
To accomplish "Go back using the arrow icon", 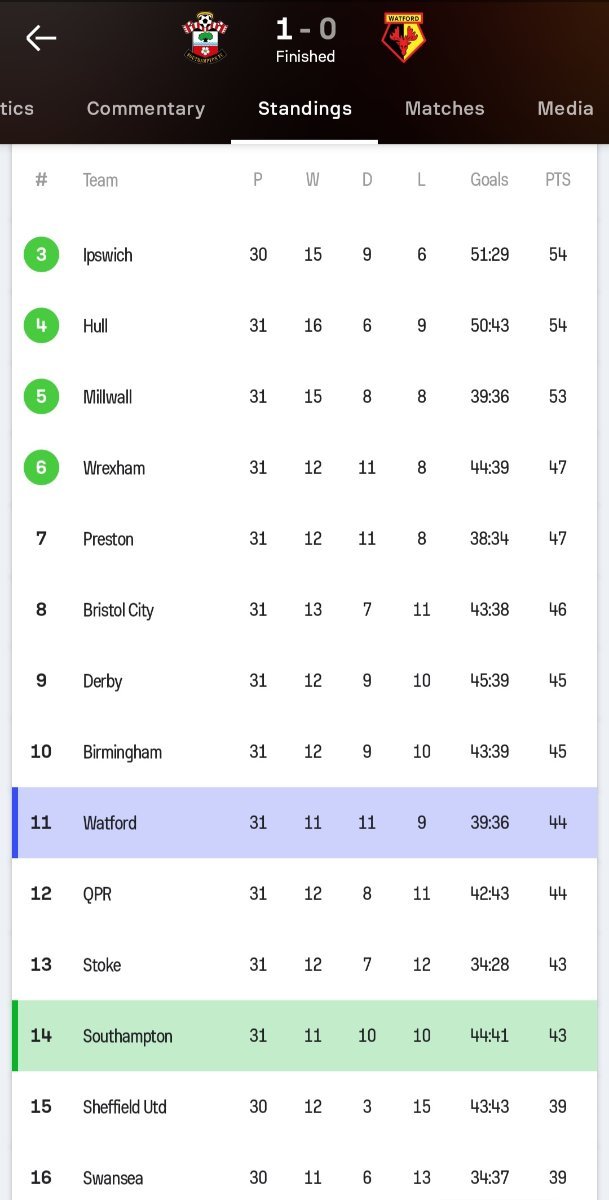I will (x=41, y=39).
